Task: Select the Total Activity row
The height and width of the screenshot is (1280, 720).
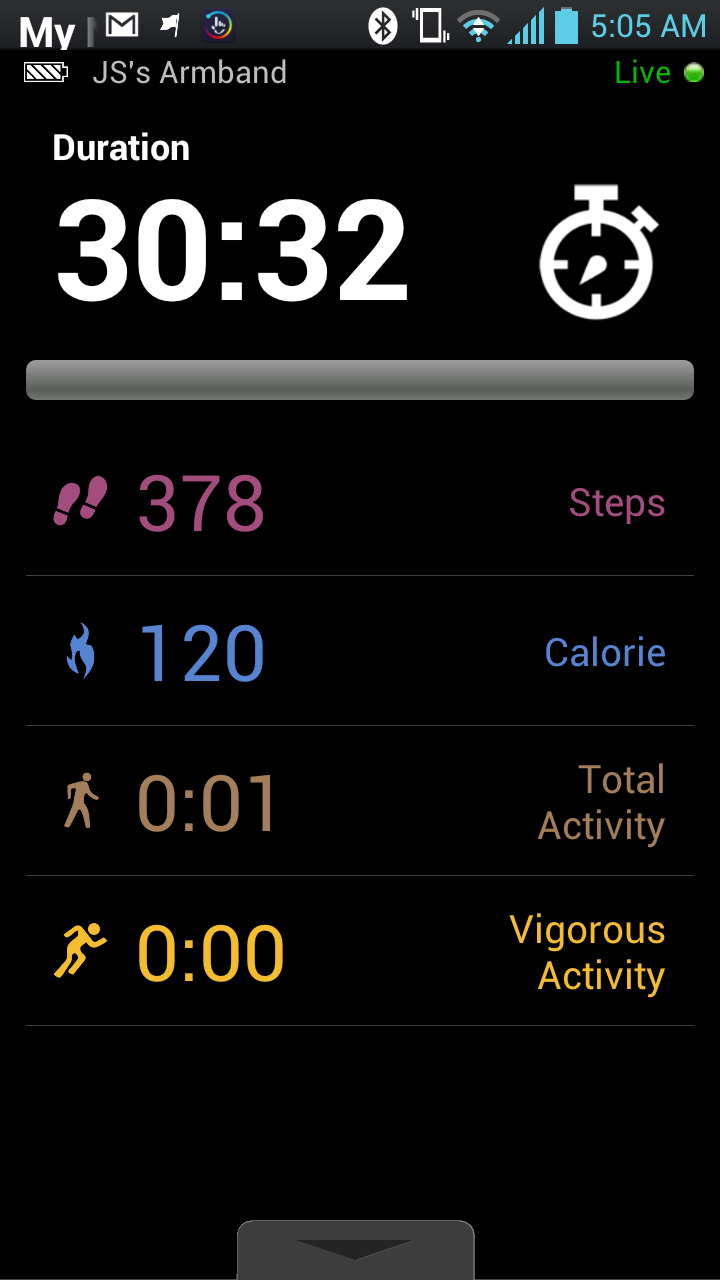Action: click(360, 802)
